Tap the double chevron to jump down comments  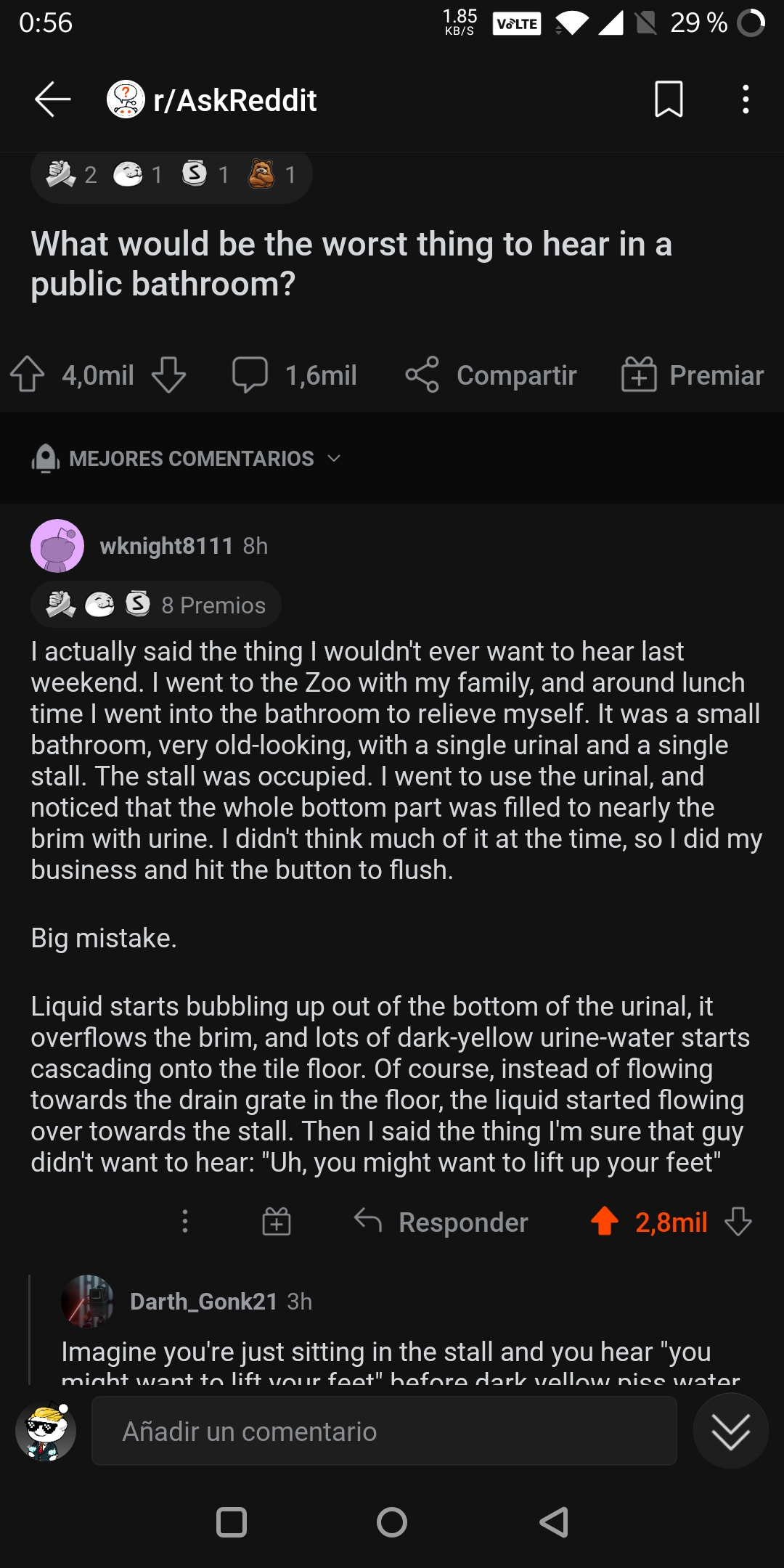[x=731, y=1432]
